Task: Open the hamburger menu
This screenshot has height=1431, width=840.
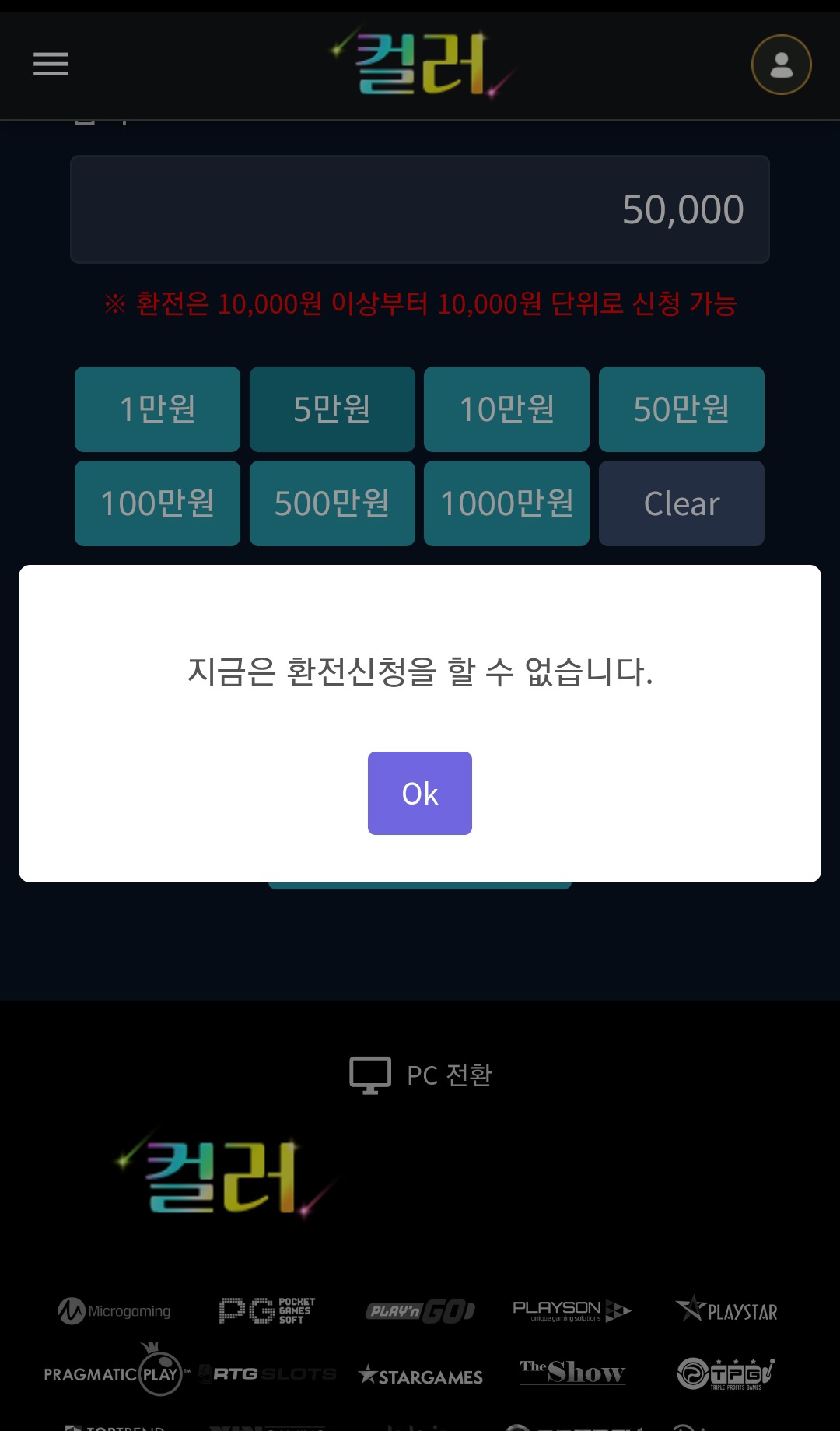Action: 51,64
